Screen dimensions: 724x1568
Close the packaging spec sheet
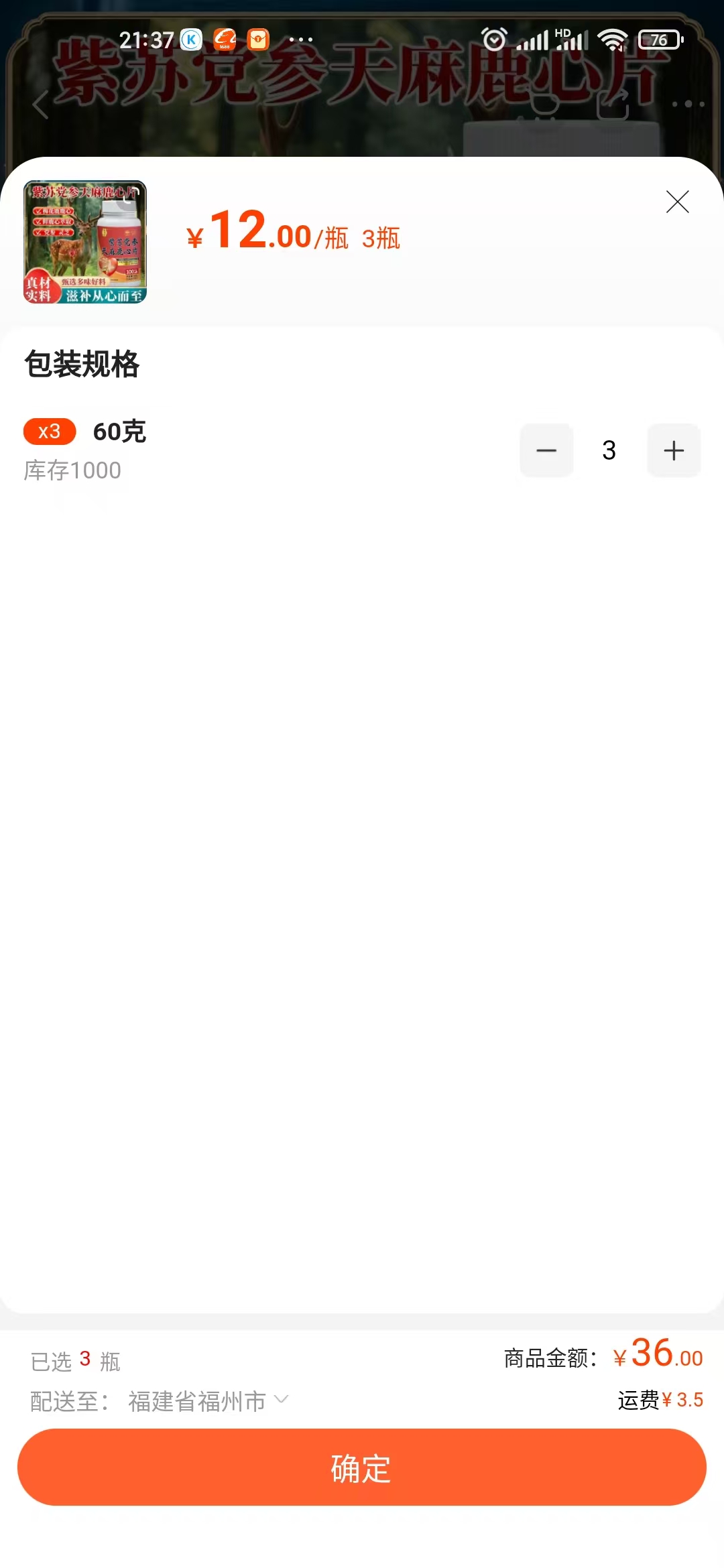point(677,202)
